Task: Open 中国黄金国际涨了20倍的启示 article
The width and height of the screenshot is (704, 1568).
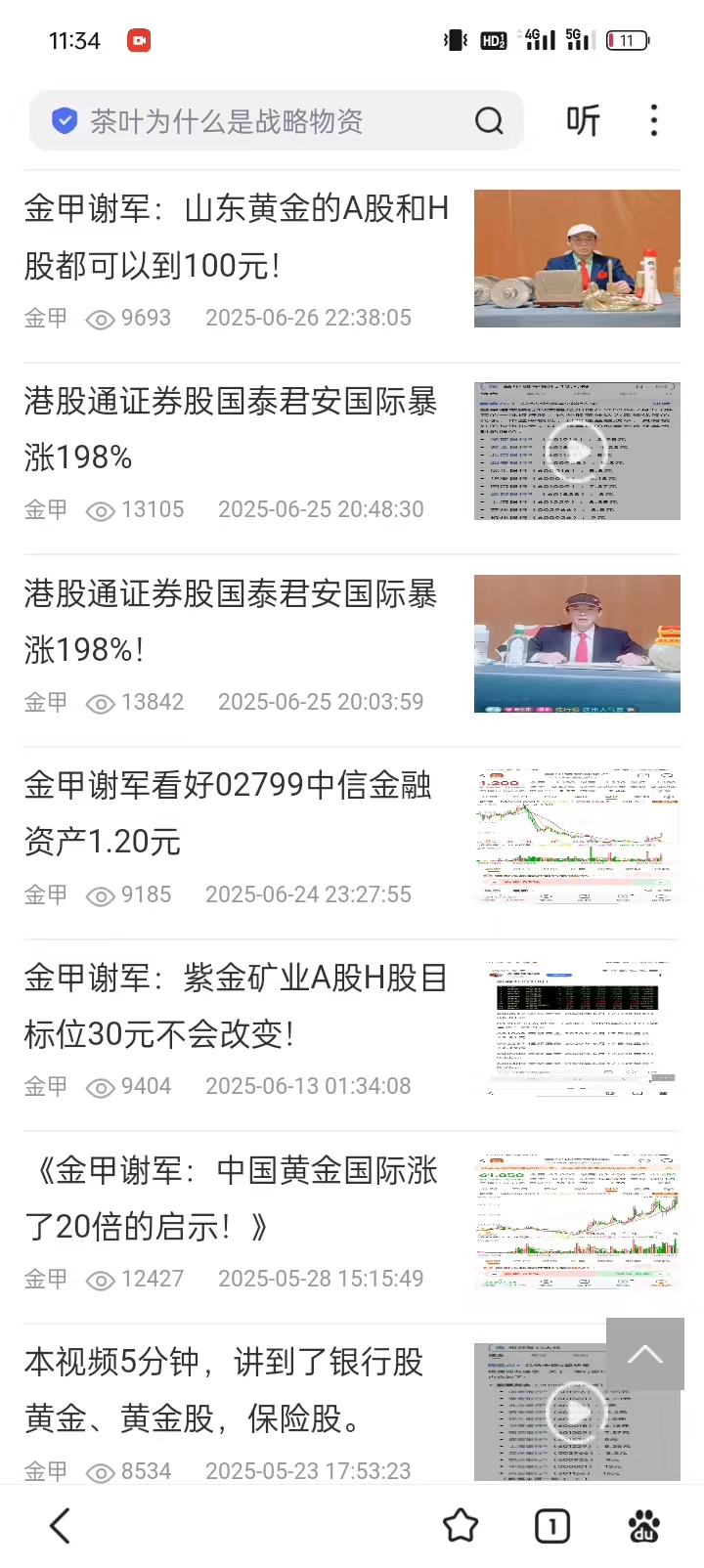Action: point(231,1198)
